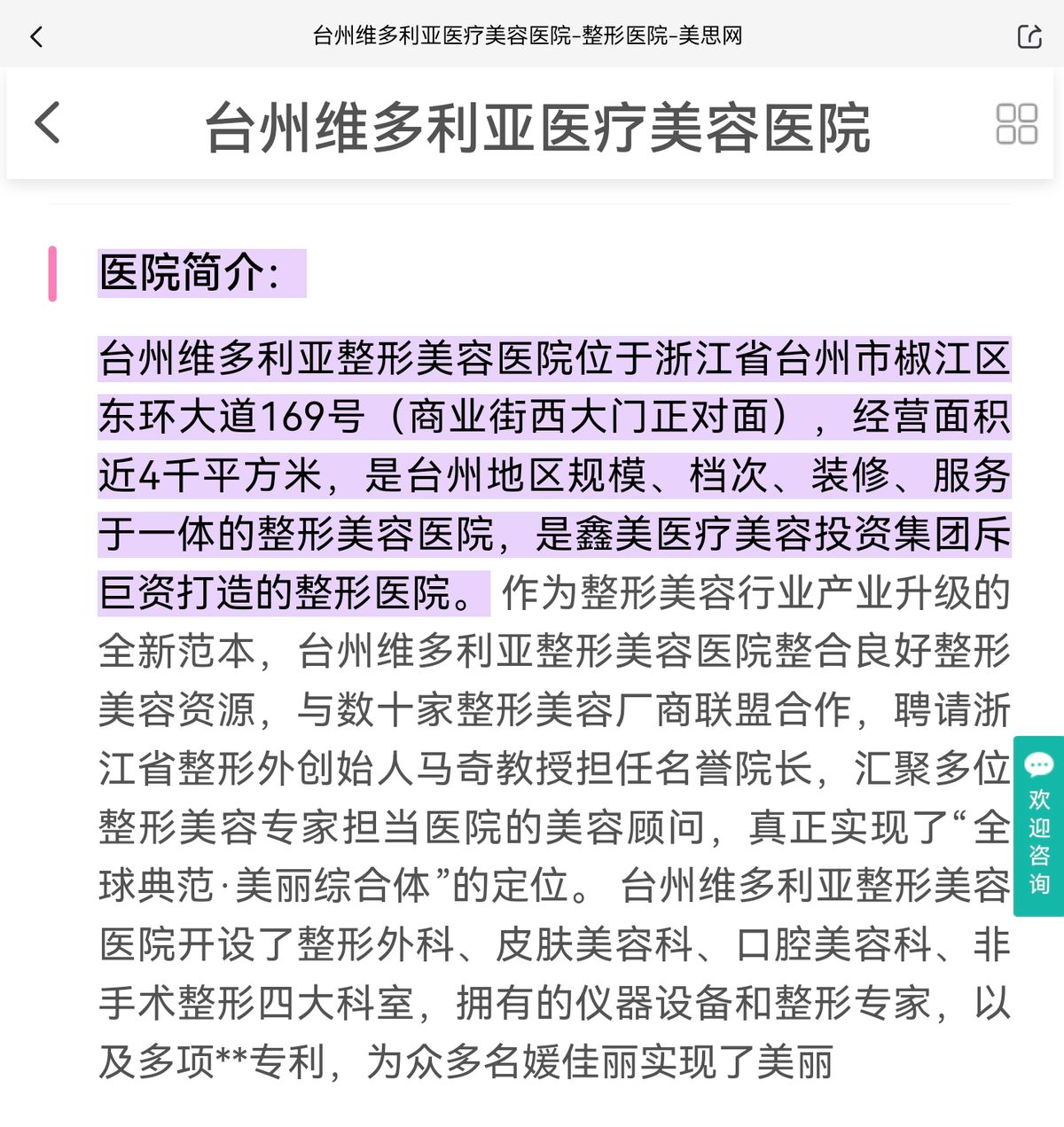Share this page via top-right icon
1064x1127 pixels.
1029,36
